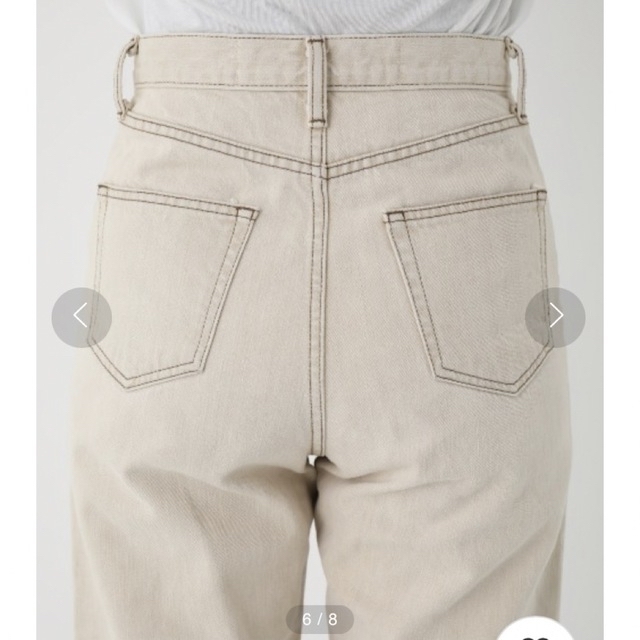
Task: Open the product photo in full view
Action: pos(320,300)
